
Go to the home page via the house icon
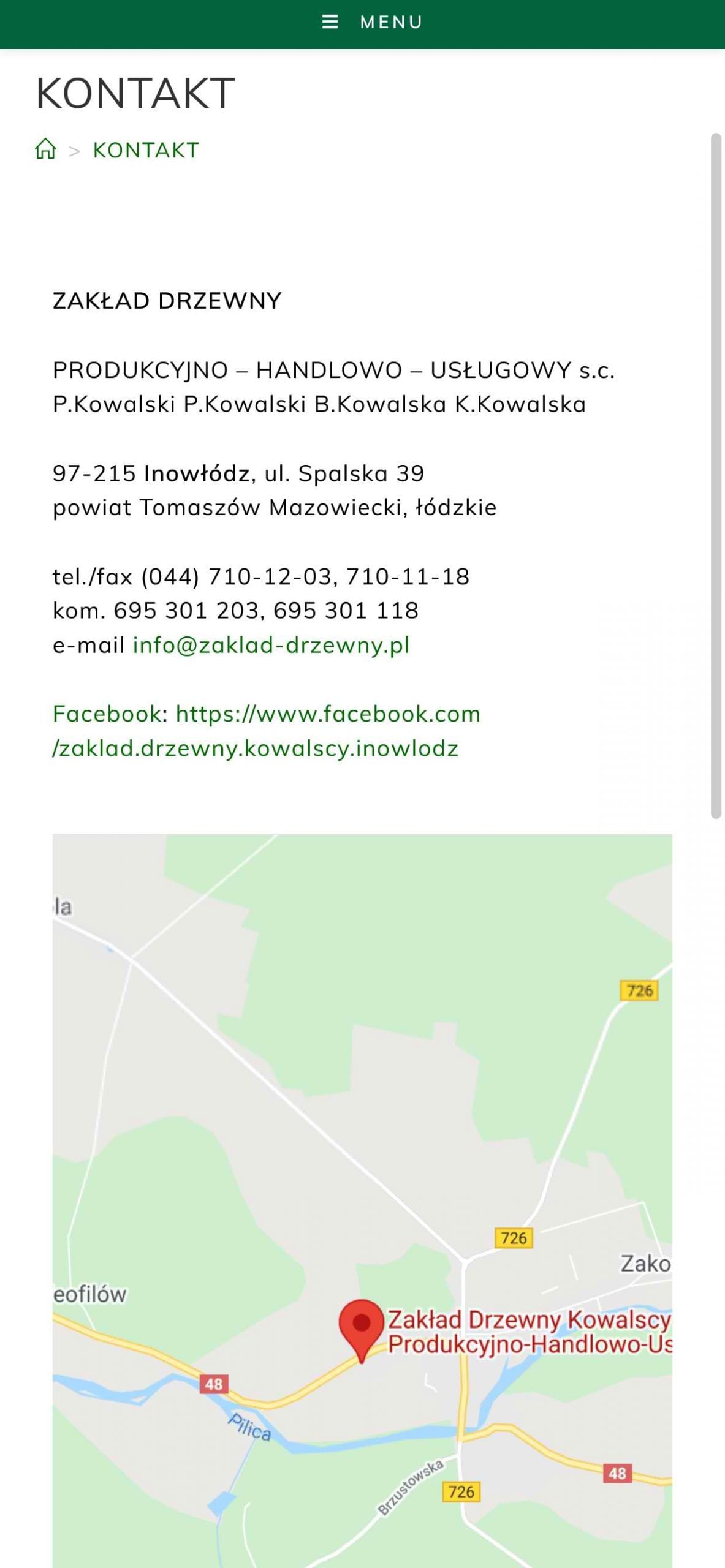click(45, 149)
